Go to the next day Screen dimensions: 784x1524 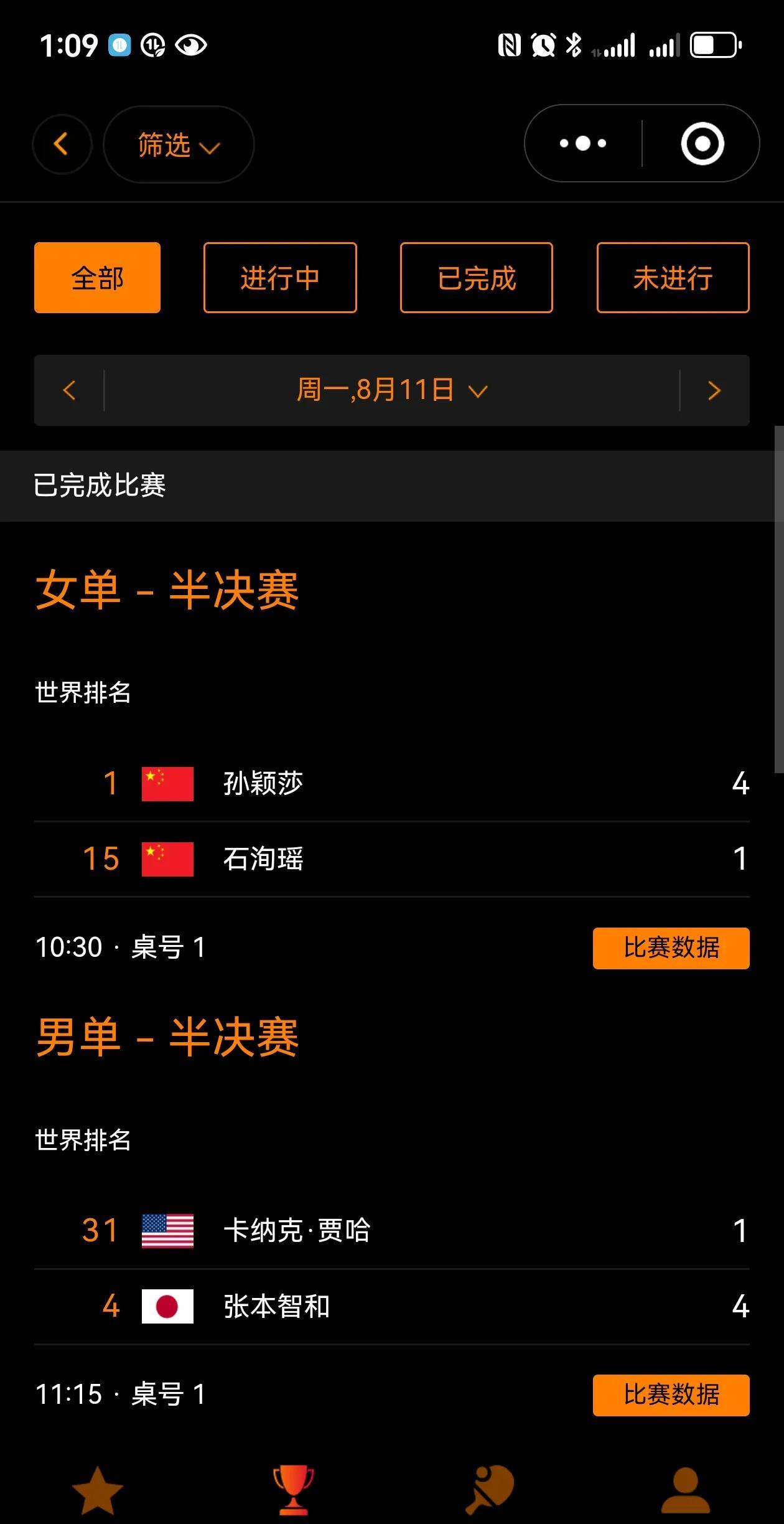[x=714, y=390]
